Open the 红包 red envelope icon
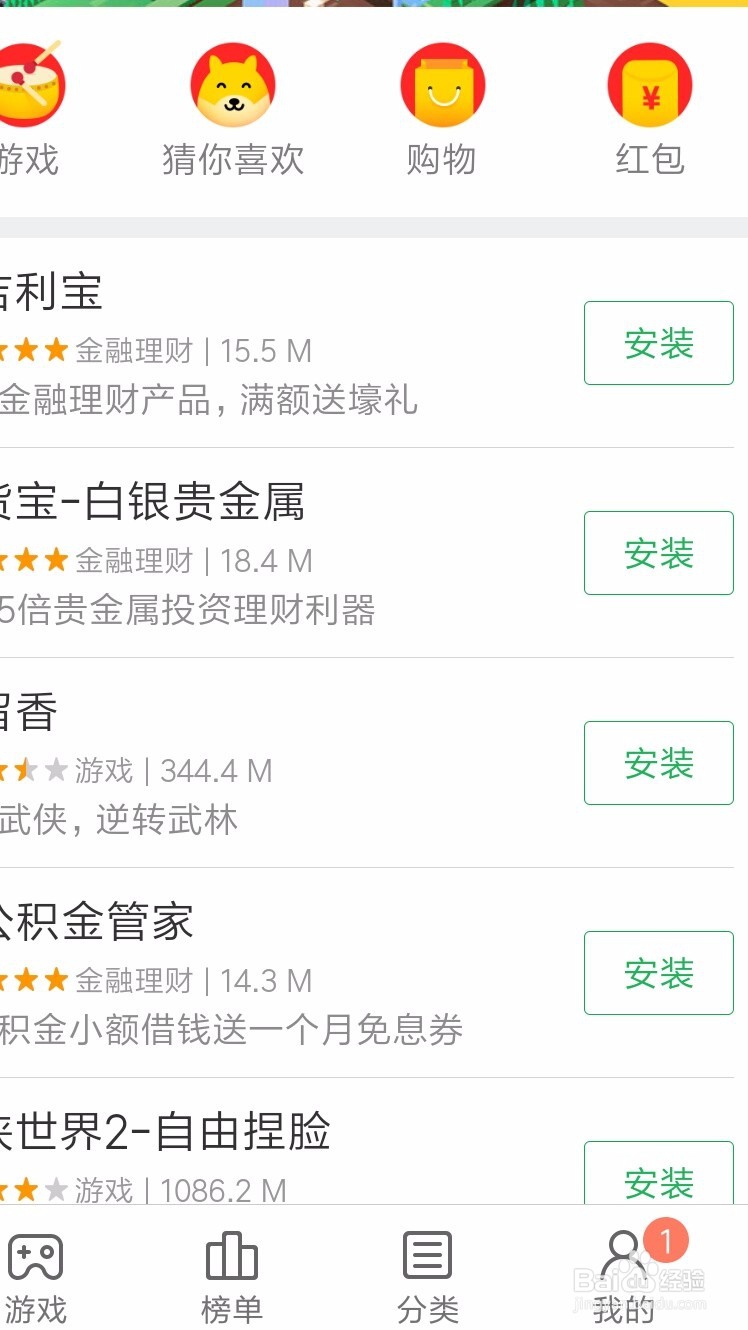 coord(650,85)
